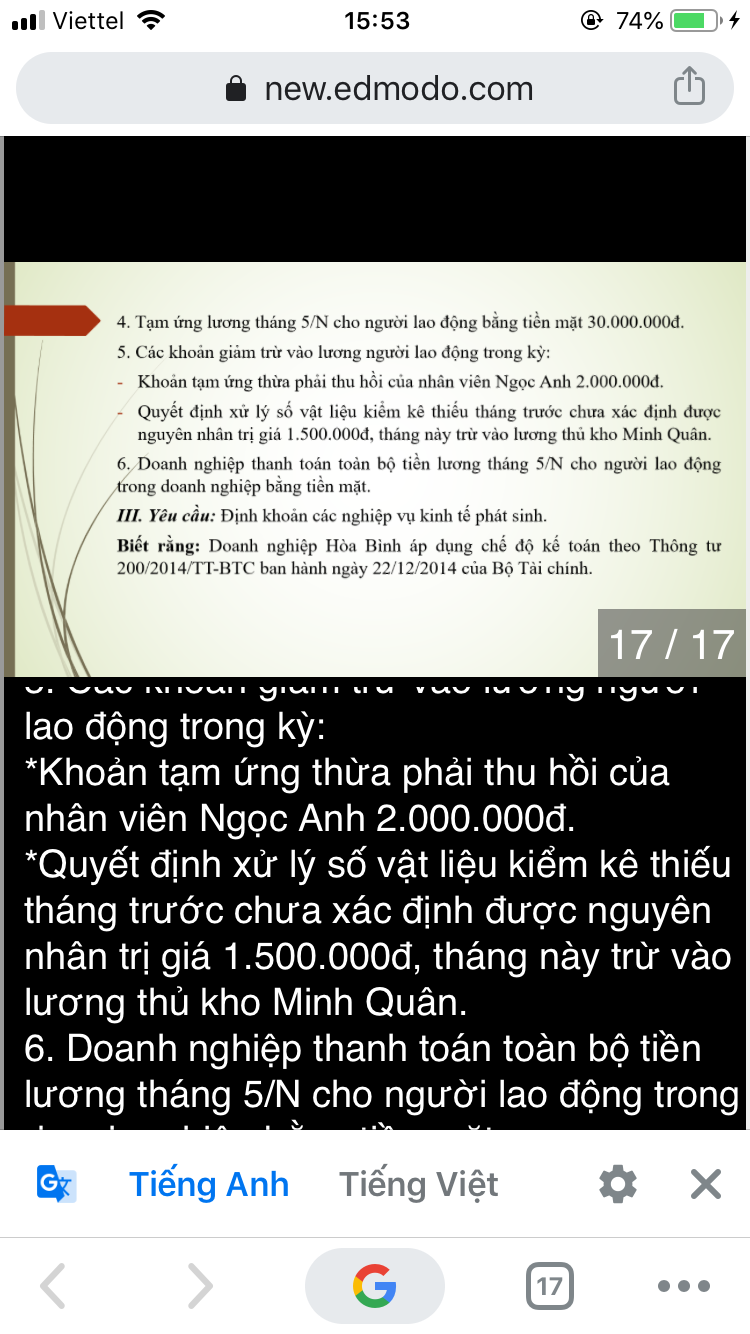Viewport: 750px width, 1334px height.
Task: Open the slide image viewer
Action: point(375,468)
